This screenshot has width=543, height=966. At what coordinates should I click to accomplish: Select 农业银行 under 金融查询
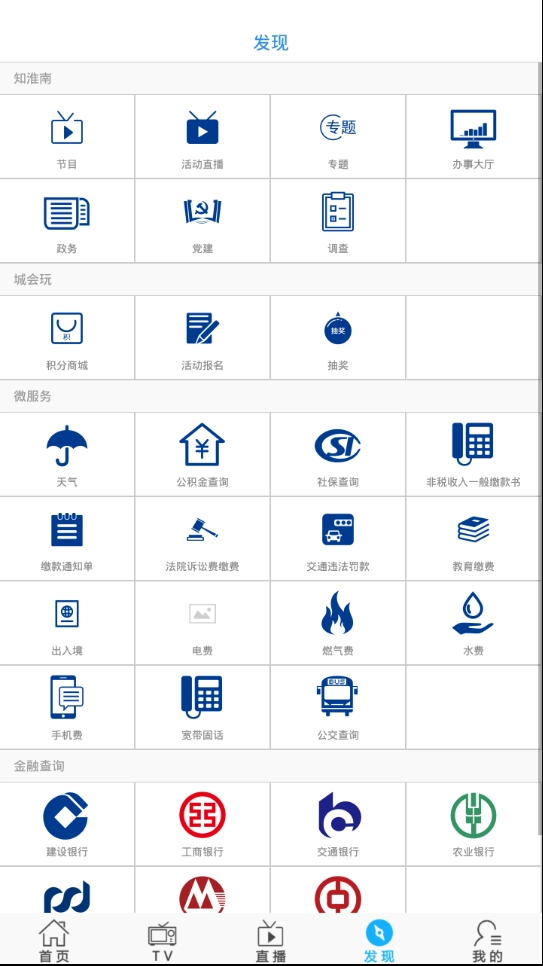(473, 824)
